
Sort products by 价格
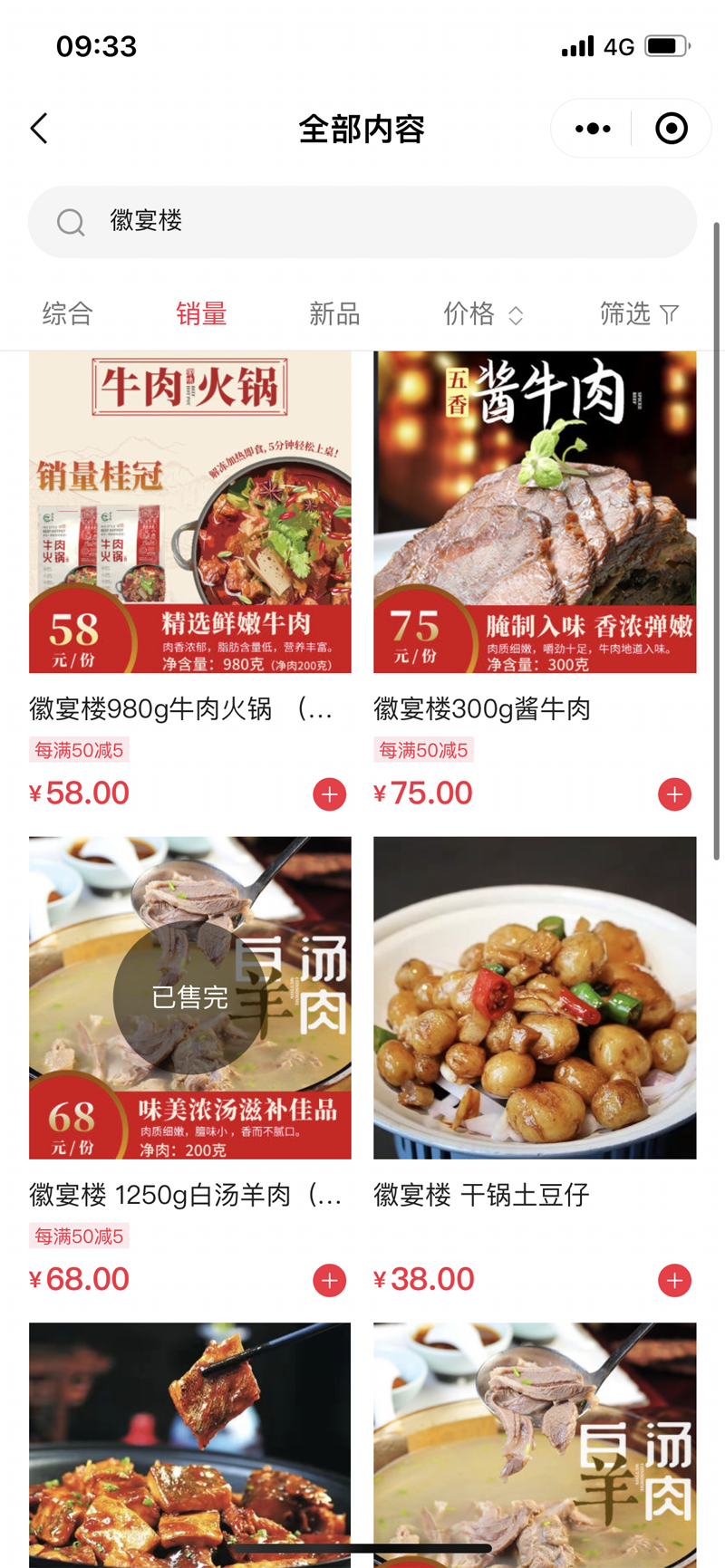pos(482,314)
